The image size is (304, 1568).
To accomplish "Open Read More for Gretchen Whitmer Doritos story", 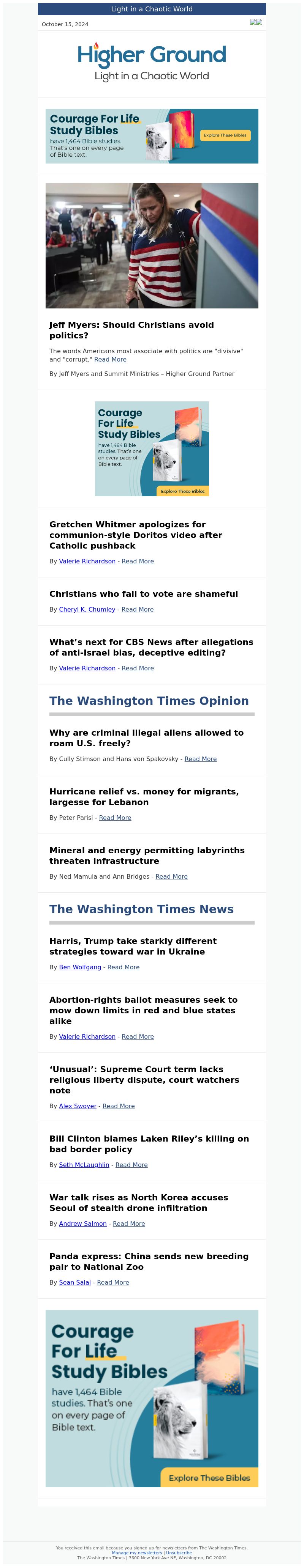I will coord(138,561).
